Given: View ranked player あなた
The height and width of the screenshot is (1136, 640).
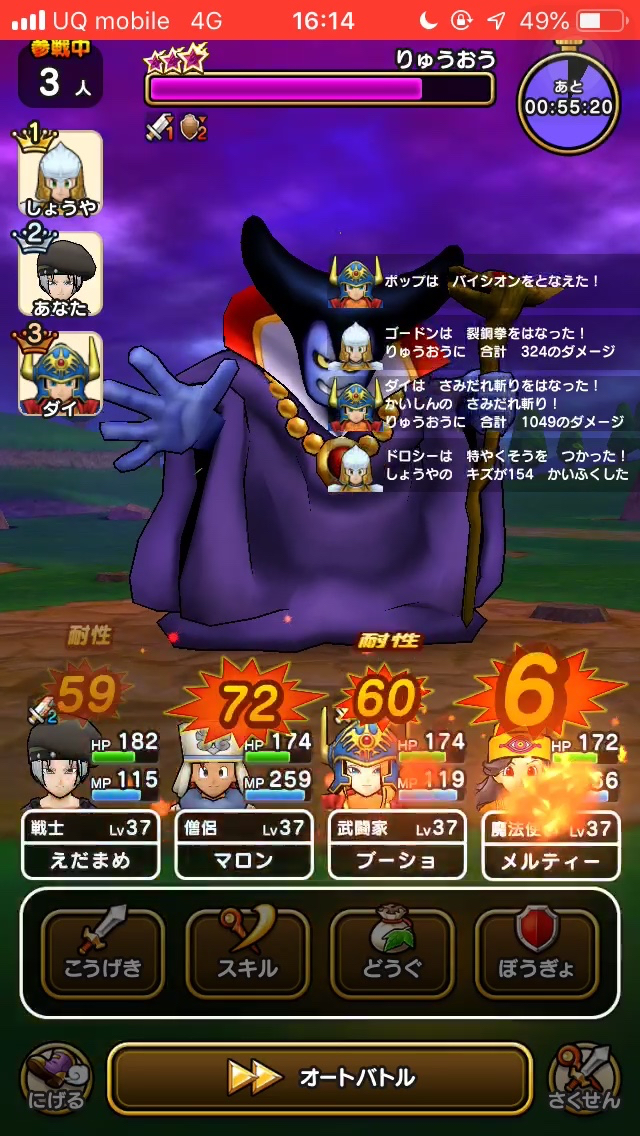Looking at the screenshot, I should coord(60,272).
